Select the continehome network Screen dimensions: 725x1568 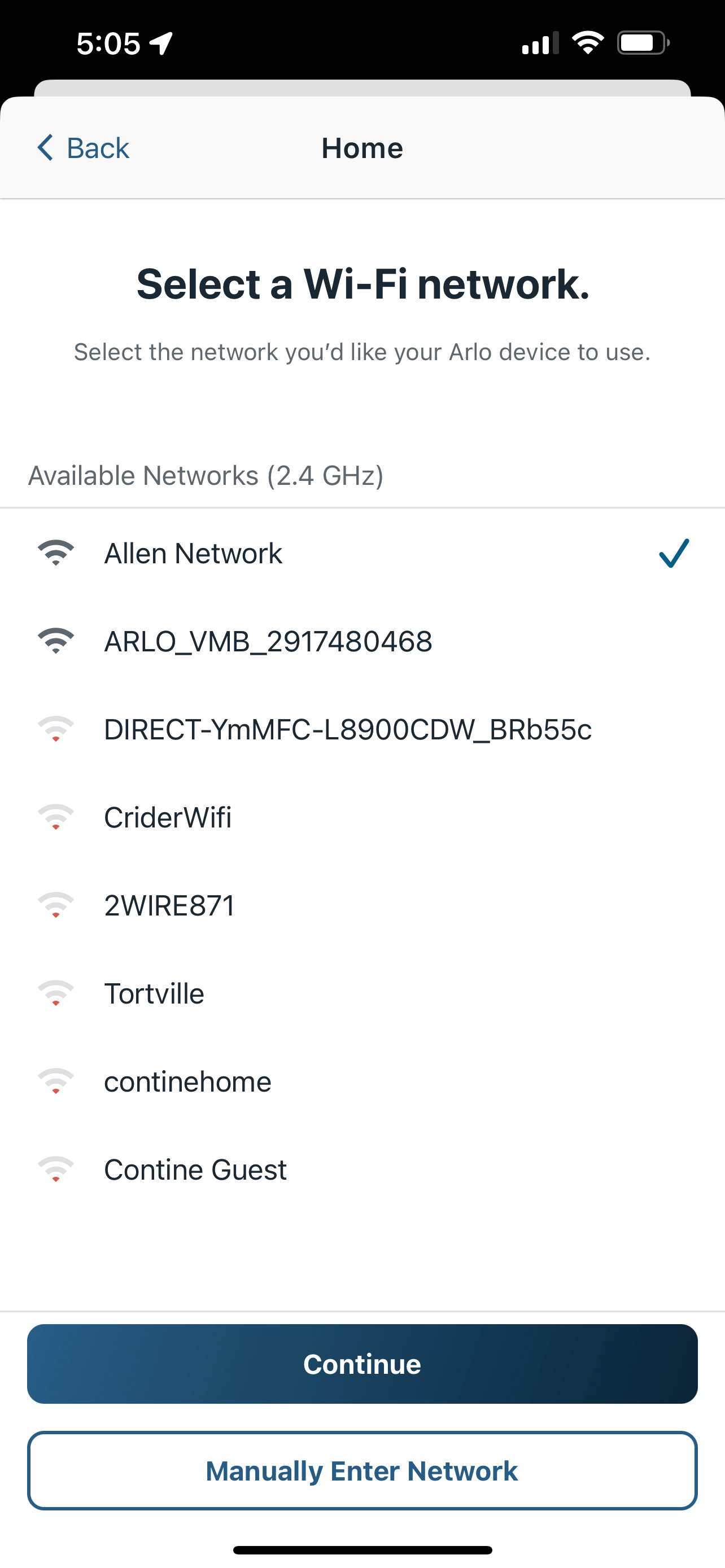point(362,1081)
